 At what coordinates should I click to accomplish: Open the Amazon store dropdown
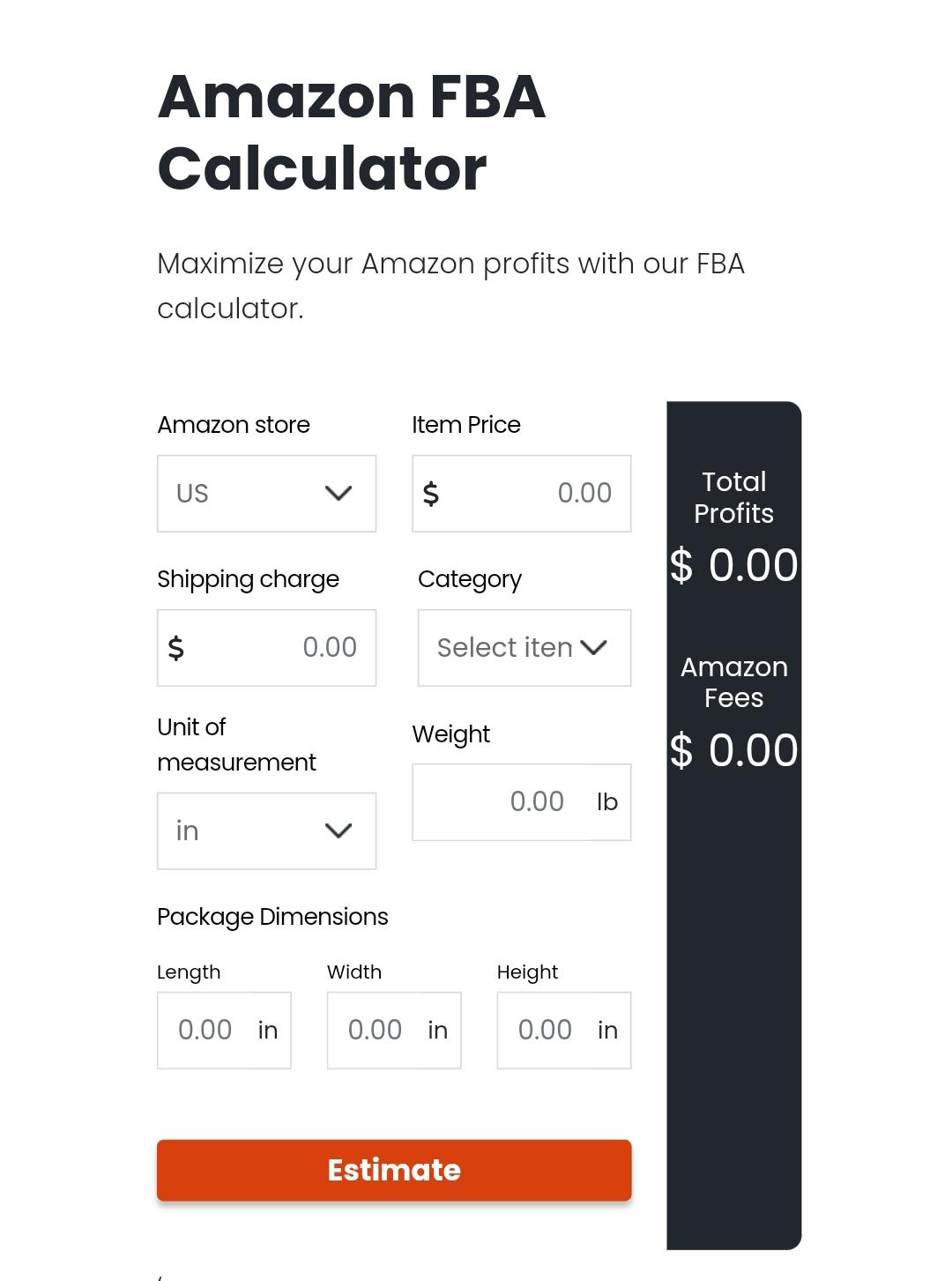266,494
